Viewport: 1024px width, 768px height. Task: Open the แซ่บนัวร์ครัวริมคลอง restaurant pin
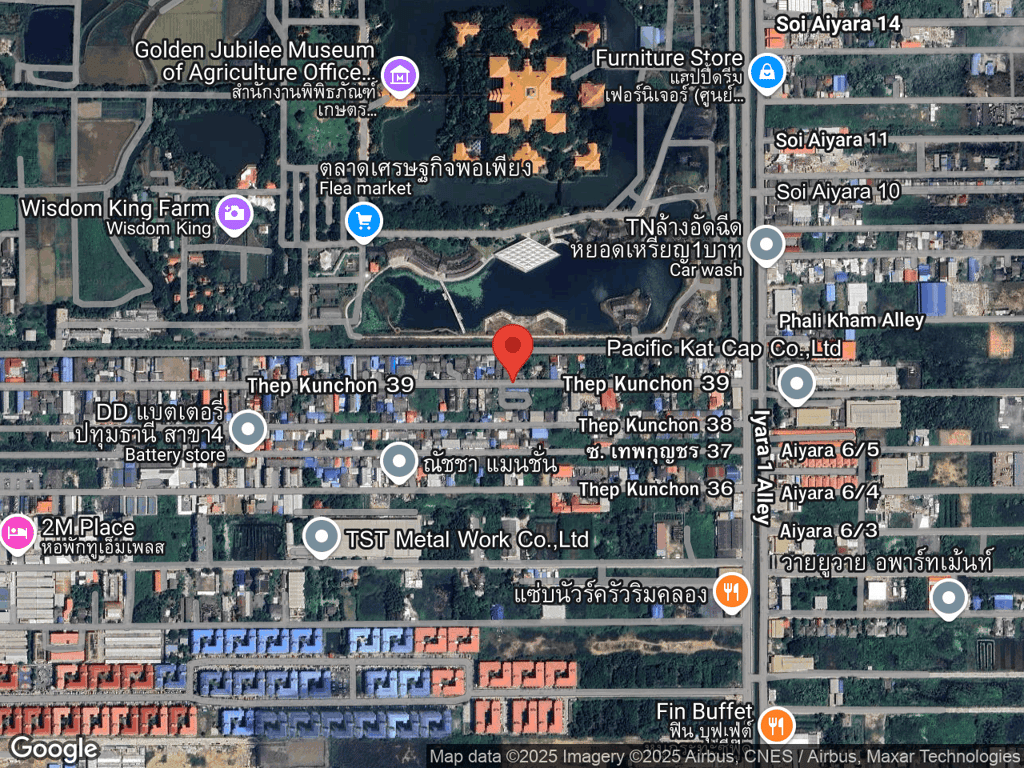tap(731, 591)
